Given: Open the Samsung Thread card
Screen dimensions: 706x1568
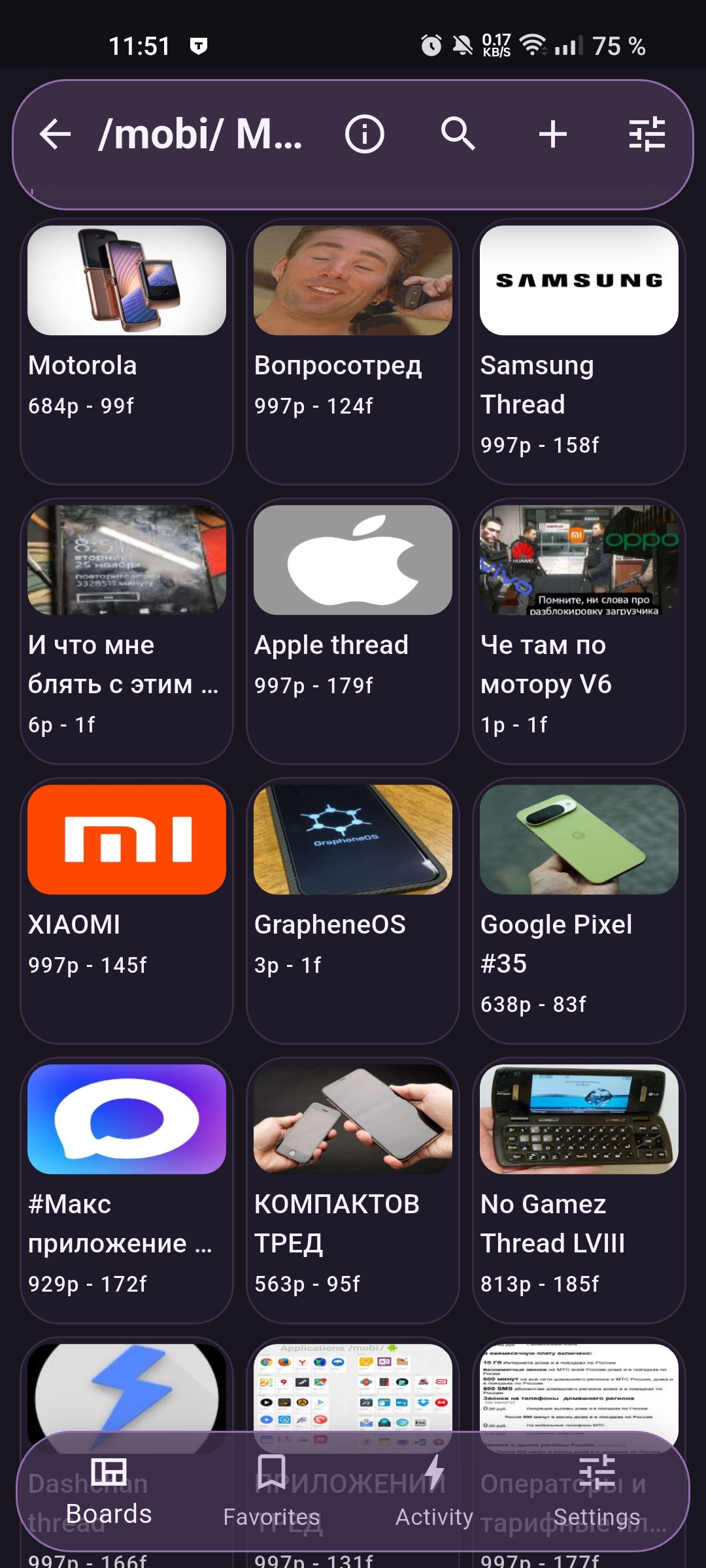Looking at the screenshot, I should (579, 352).
